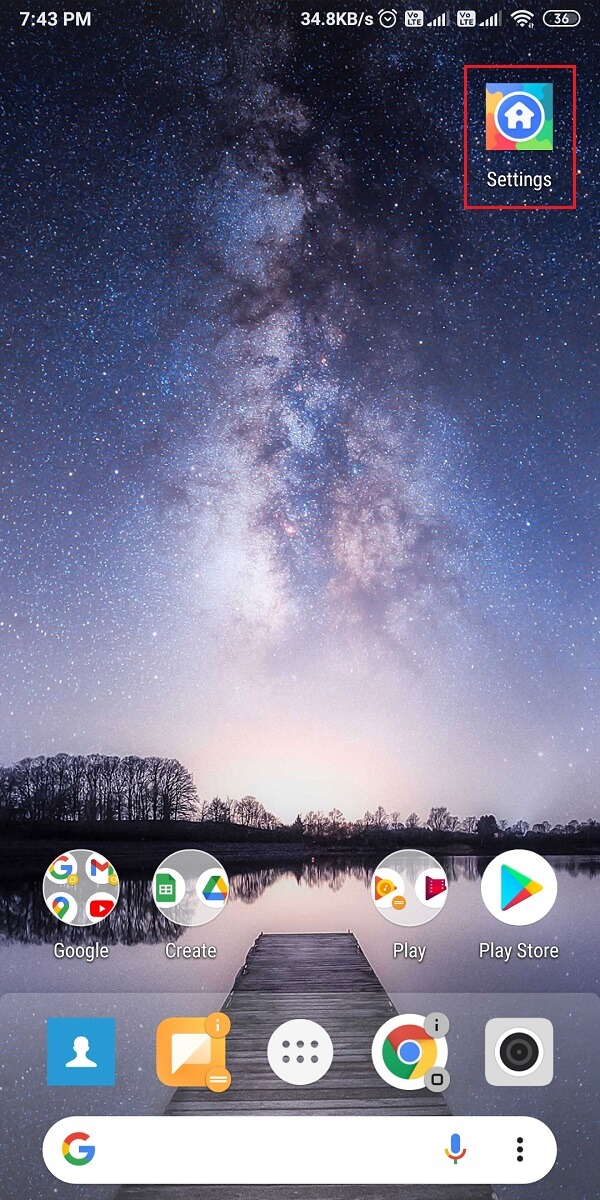The image size is (600, 1200).
Task: Open the app drawer
Action: (300, 1052)
